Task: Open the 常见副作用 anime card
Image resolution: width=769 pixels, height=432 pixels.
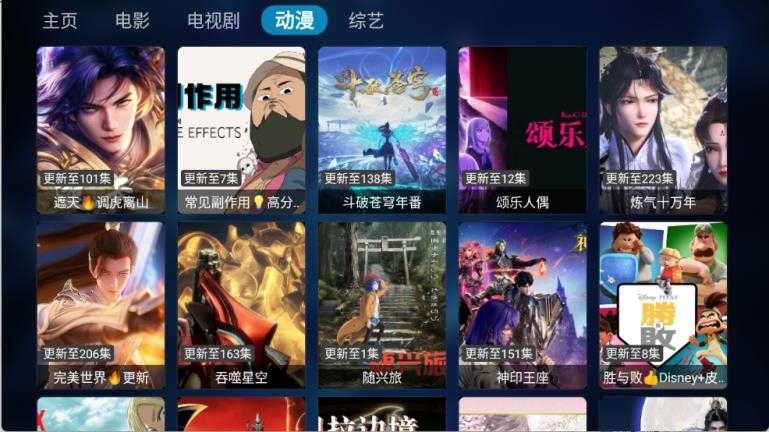Action: pyautogui.click(x=241, y=129)
